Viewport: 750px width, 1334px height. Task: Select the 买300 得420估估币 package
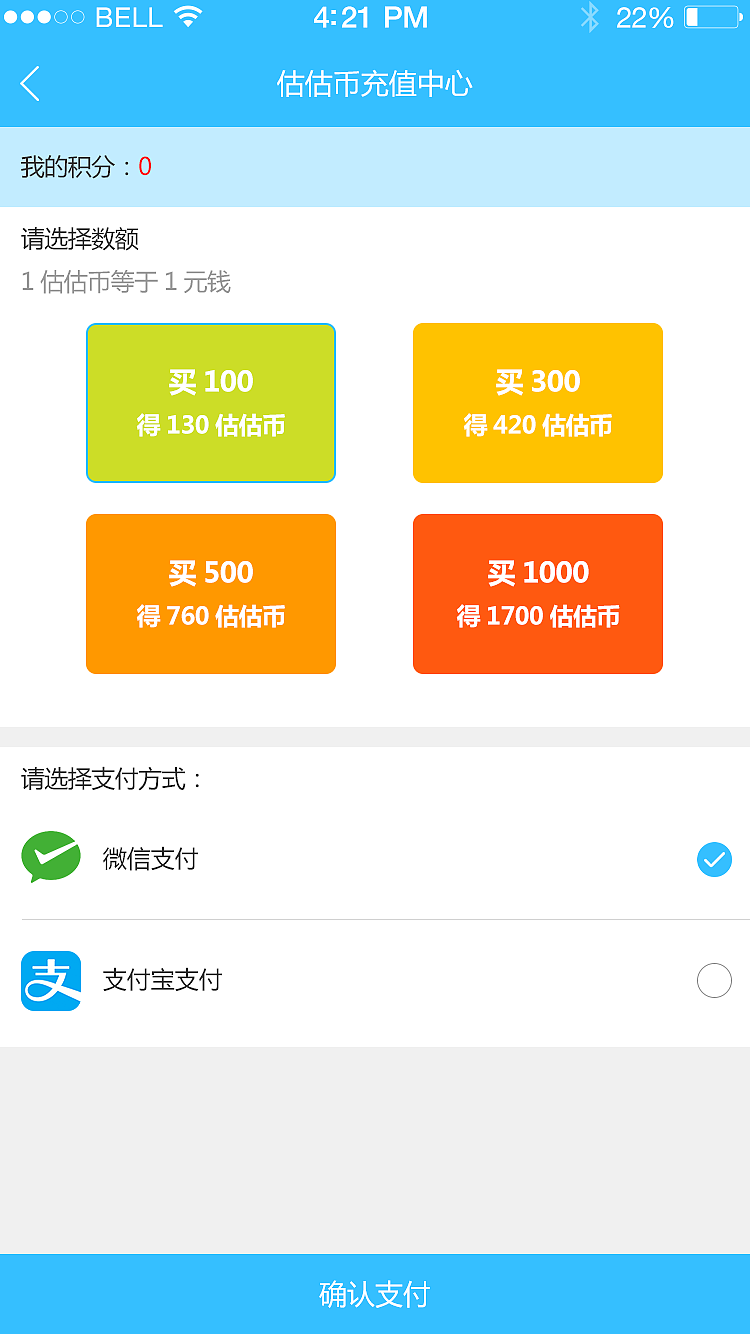pos(537,402)
